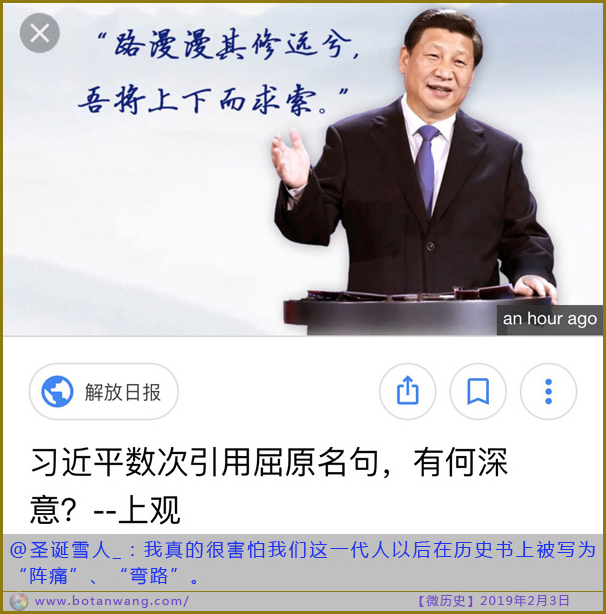Close the article preview
Image resolution: width=606 pixels, height=614 pixels.
39,33
